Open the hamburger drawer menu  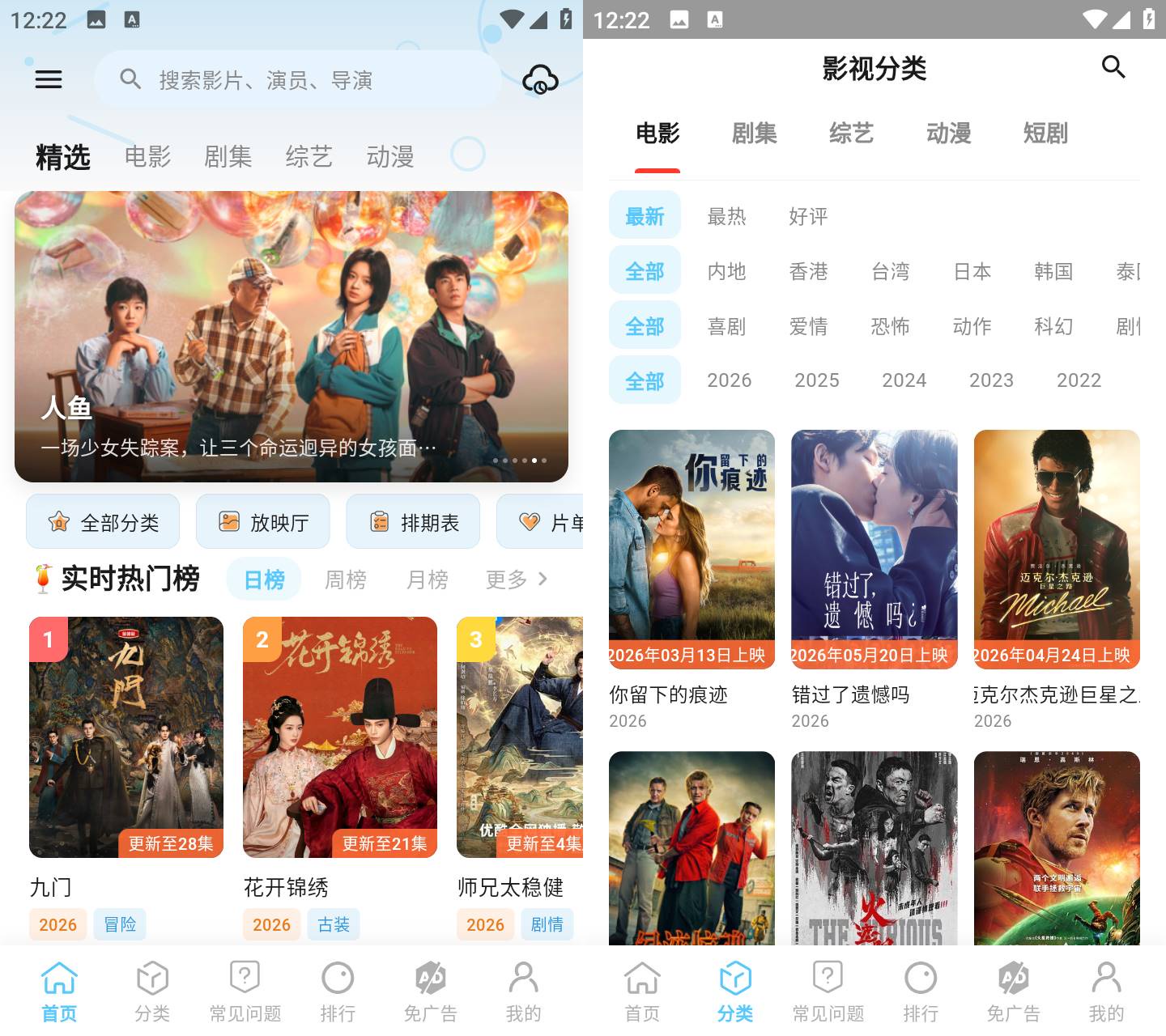coord(49,79)
